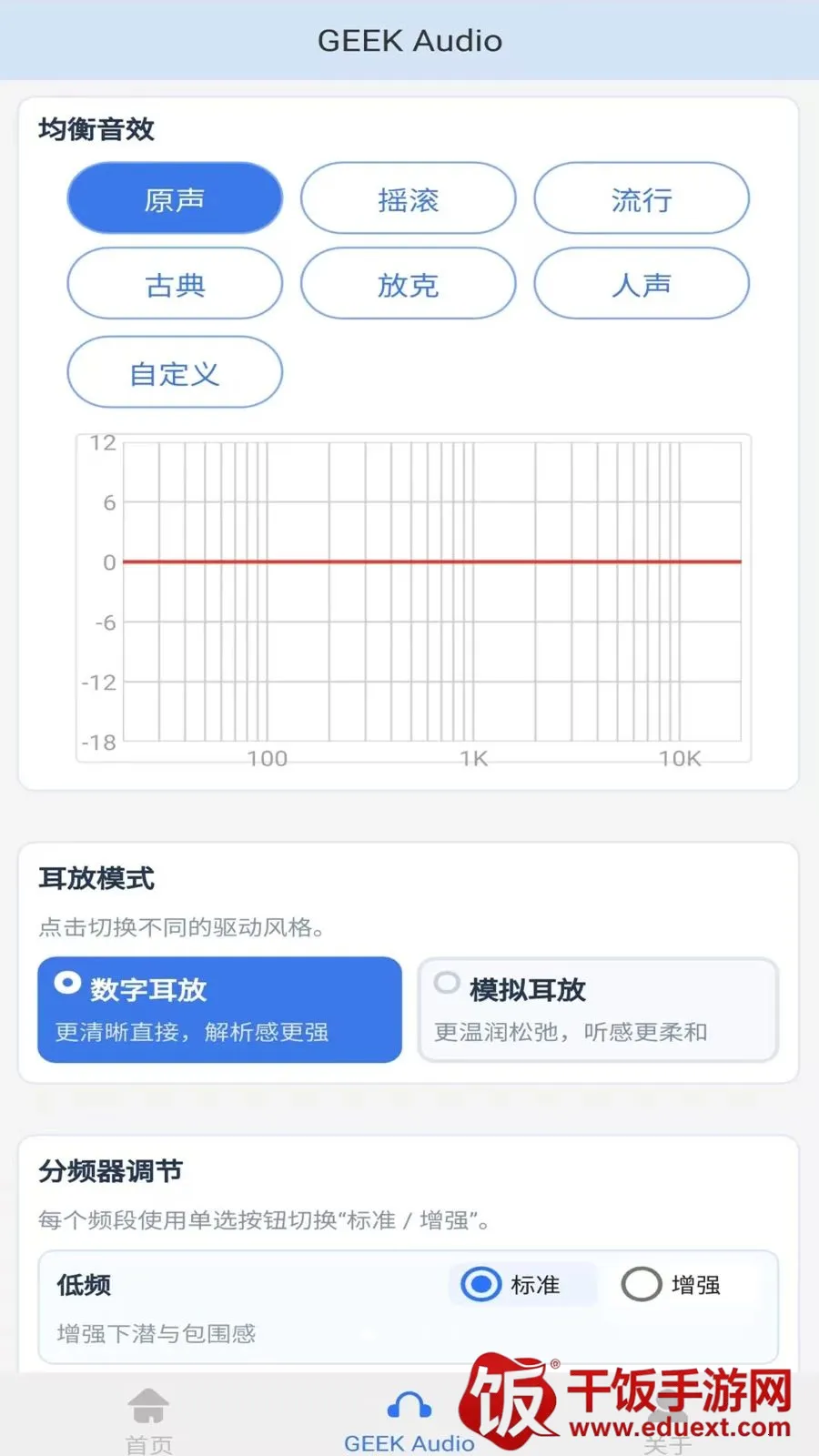Select 数字耳放 amp mode
Image resolution: width=819 pixels, height=1456 pixels.
click(x=219, y=1009)
